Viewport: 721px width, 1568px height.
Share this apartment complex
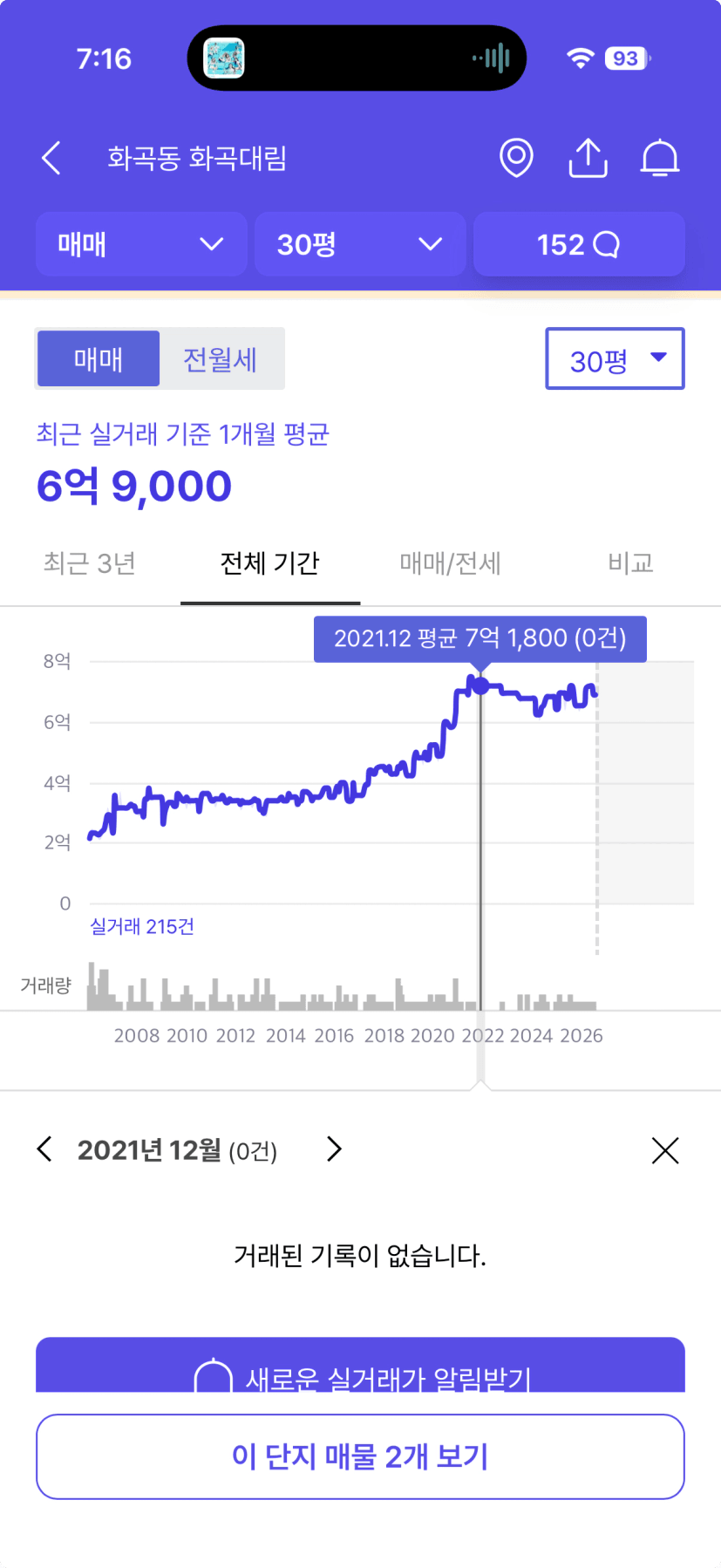pyautogui.click(x=588, y=158)
